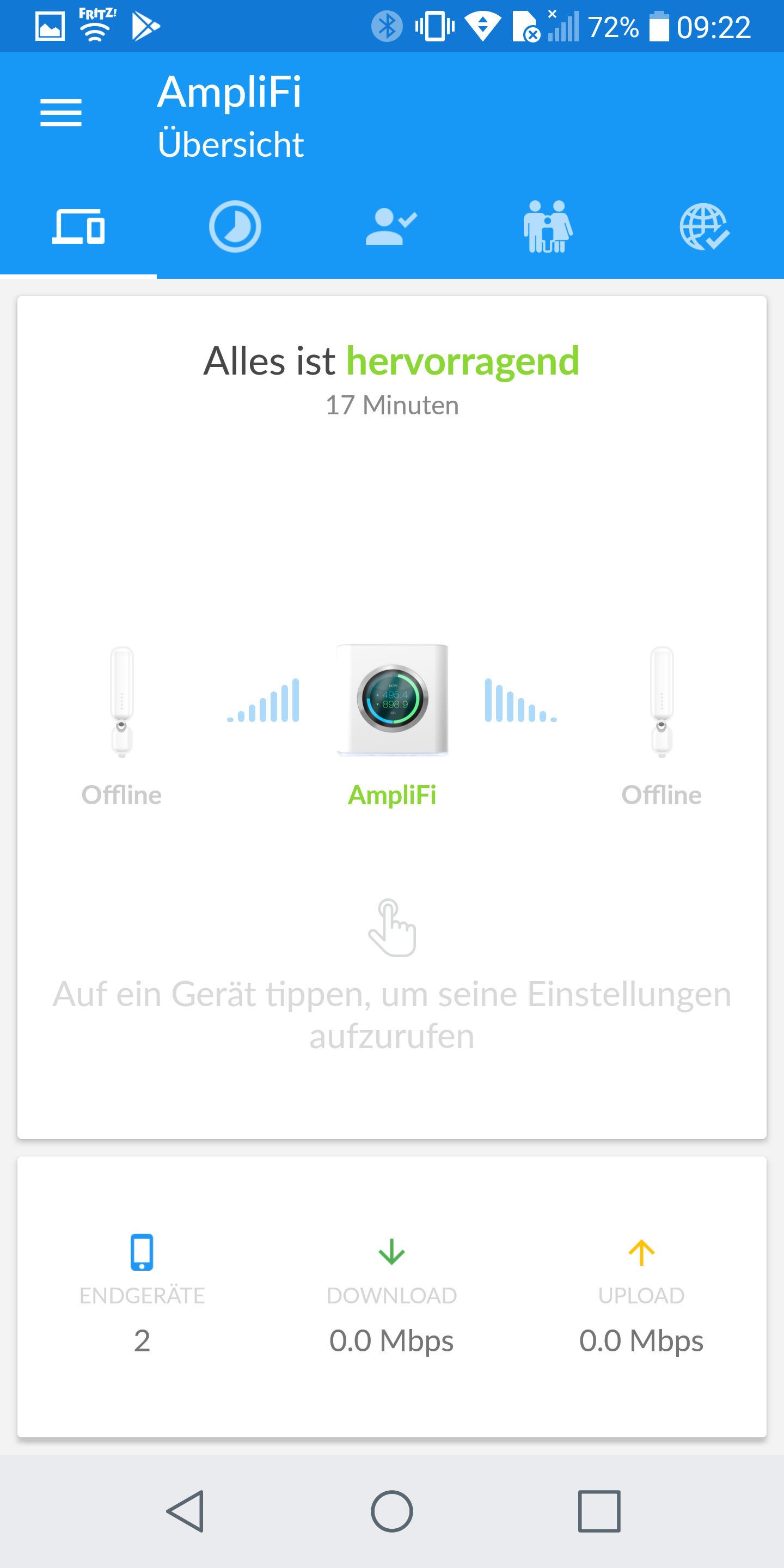The height and width of the screenshot is (1568, 784).
Task: Go to the Android home screen
Action: tap(392, 1511)
